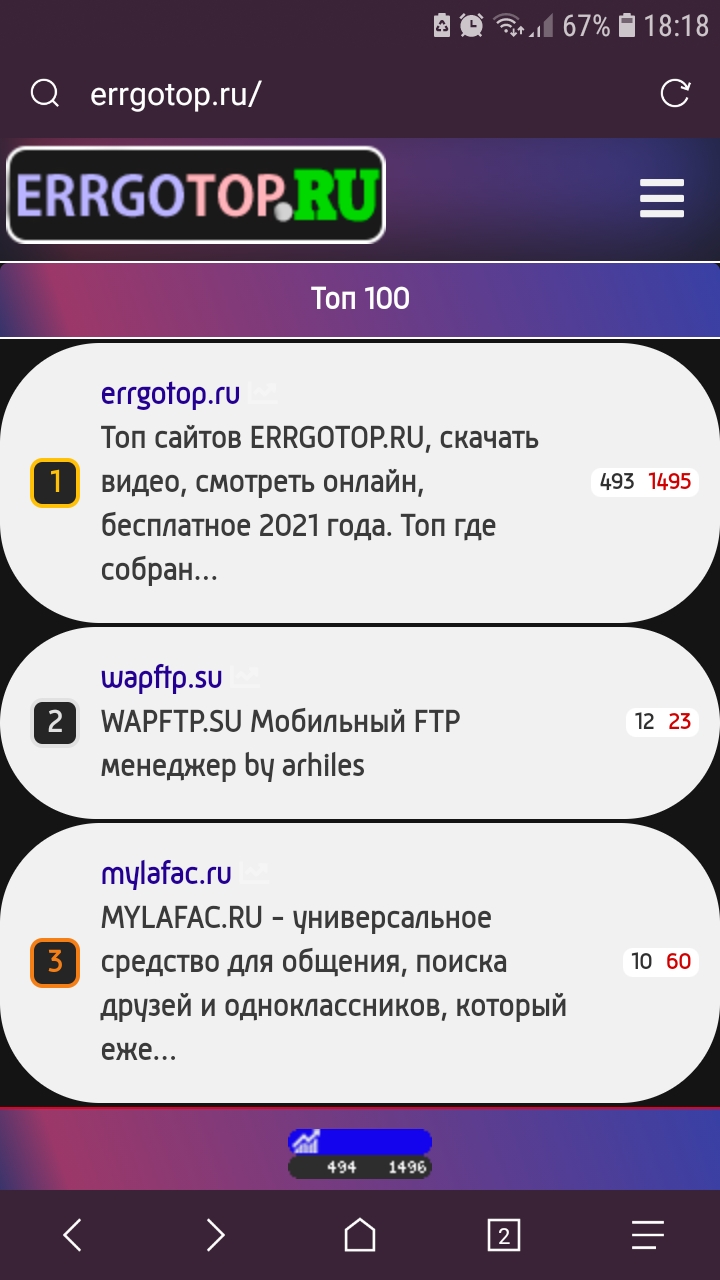Show the open browser tabs
Image resolution: width=720 pixels, height=1280 pixels.
(504, 1236)
